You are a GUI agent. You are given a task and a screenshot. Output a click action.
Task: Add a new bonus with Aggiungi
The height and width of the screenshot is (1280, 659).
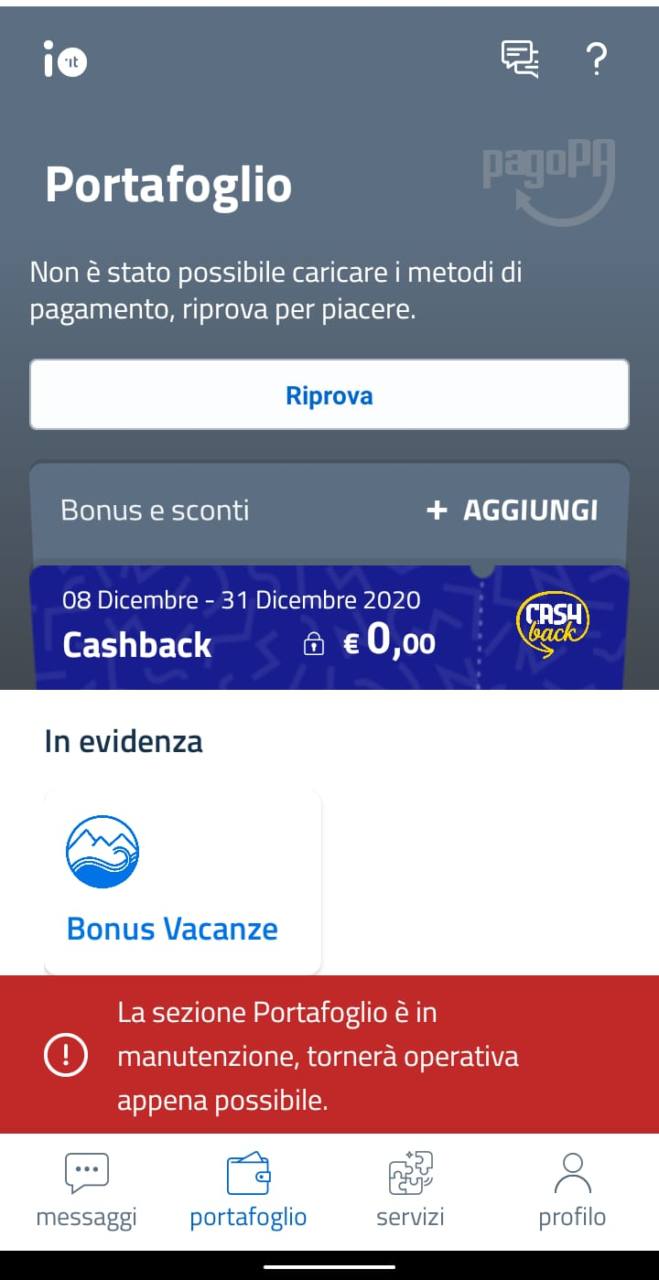click(x=512, y=510)
